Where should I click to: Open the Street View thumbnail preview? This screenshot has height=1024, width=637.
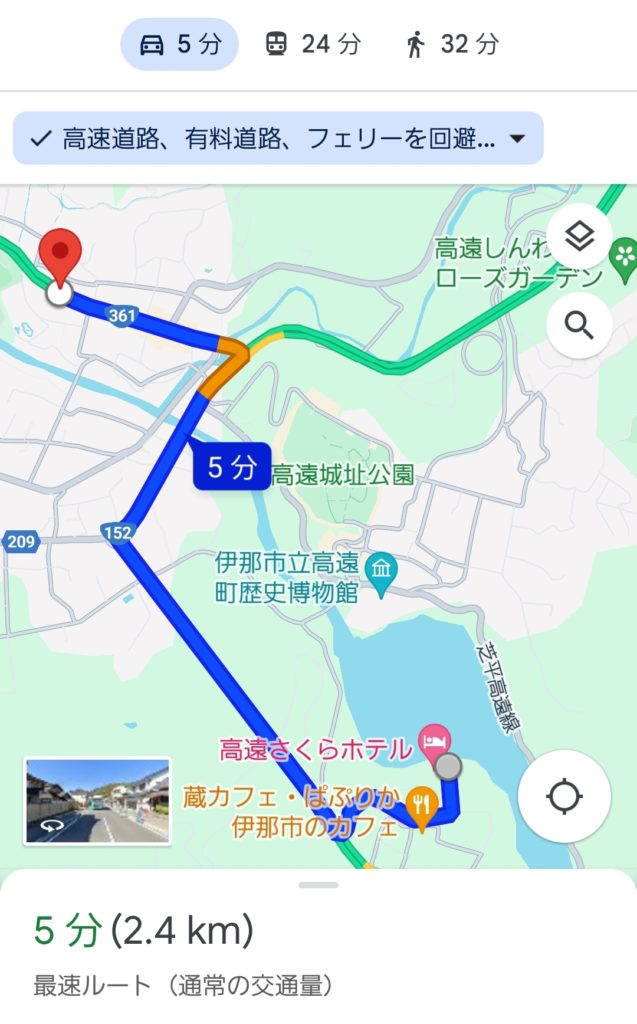tap(97, 801)
